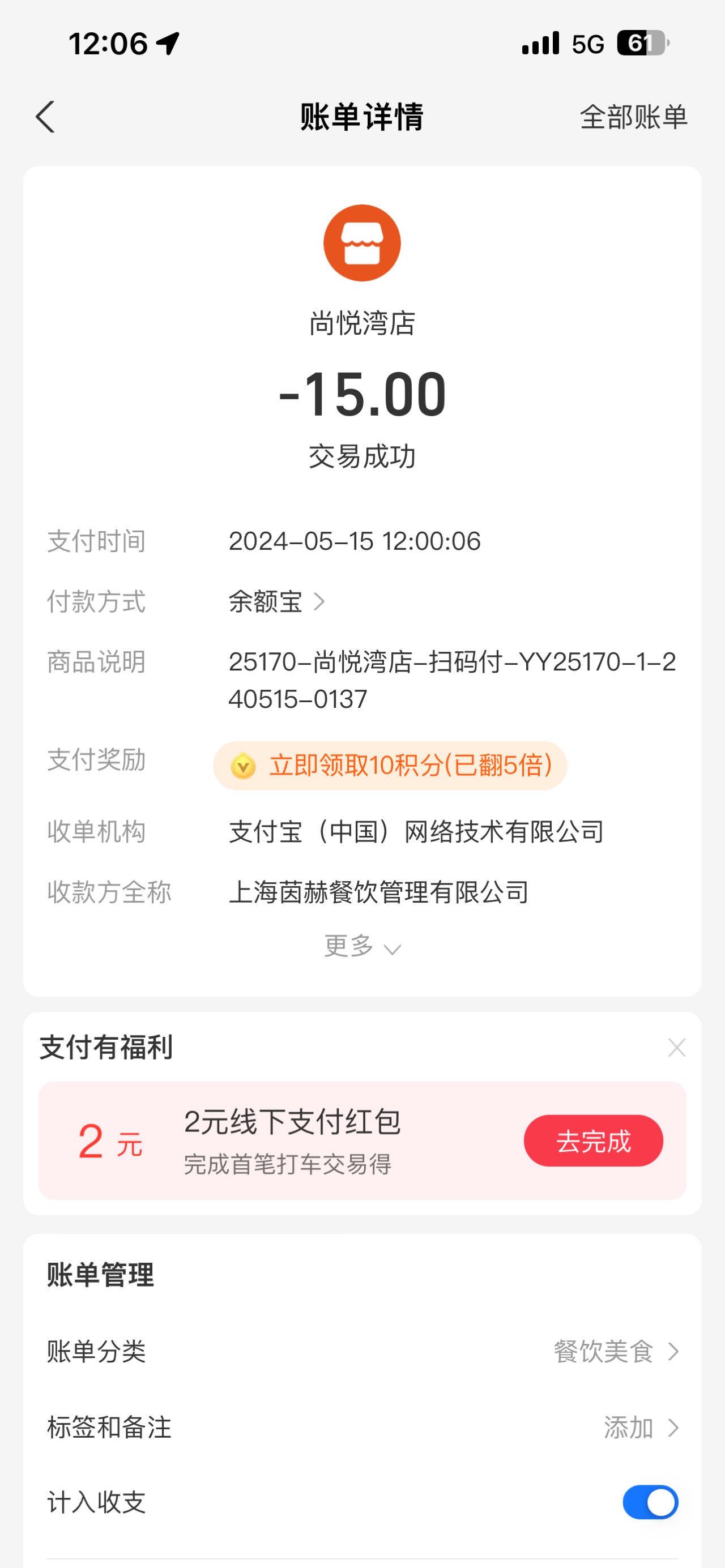Add a tag via 标签和备注 row
This screenshot has height=1568, width=725.
click(362, 1428)
